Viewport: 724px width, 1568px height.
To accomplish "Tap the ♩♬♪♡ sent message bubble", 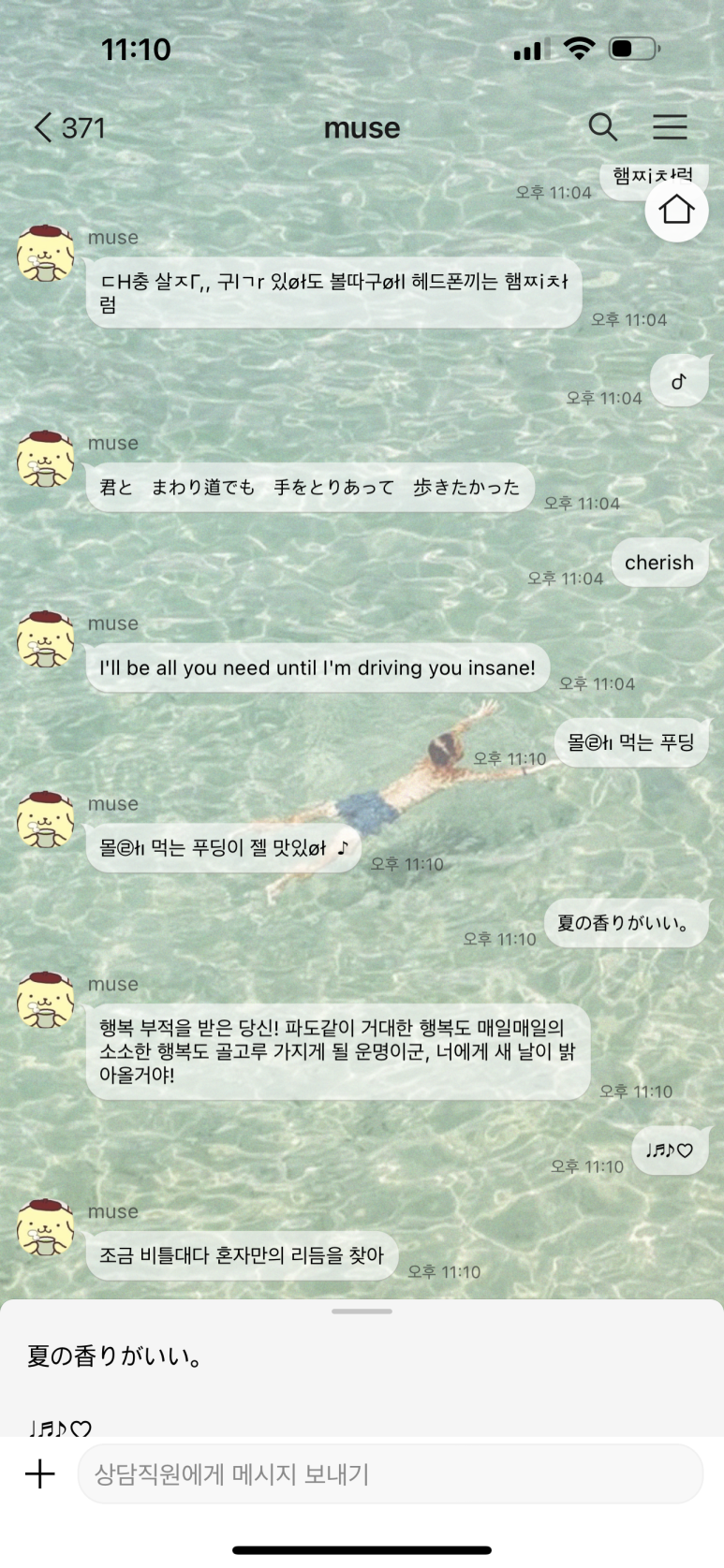I will (x=670, y=1150).
